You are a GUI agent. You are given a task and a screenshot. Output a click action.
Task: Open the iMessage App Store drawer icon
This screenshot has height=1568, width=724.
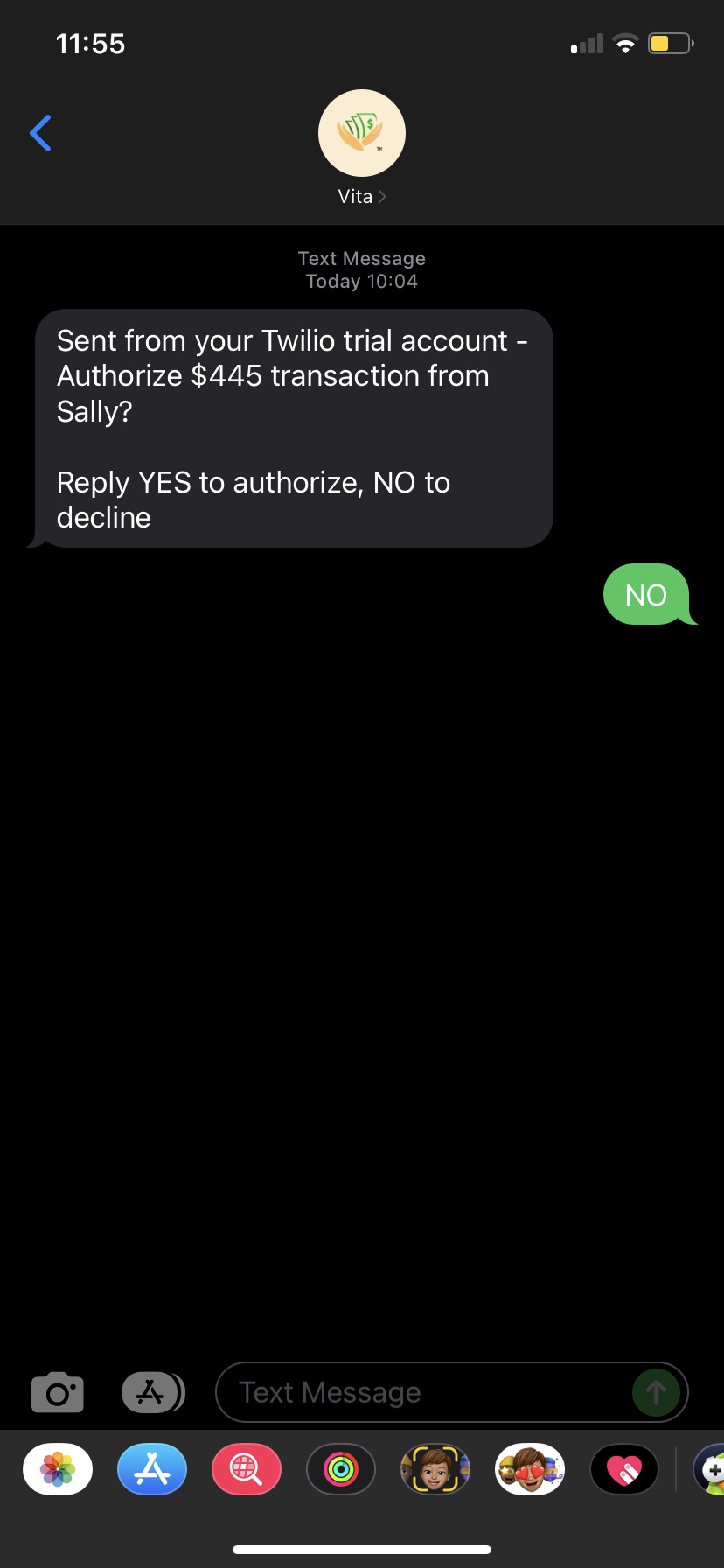coord(152,1392)
